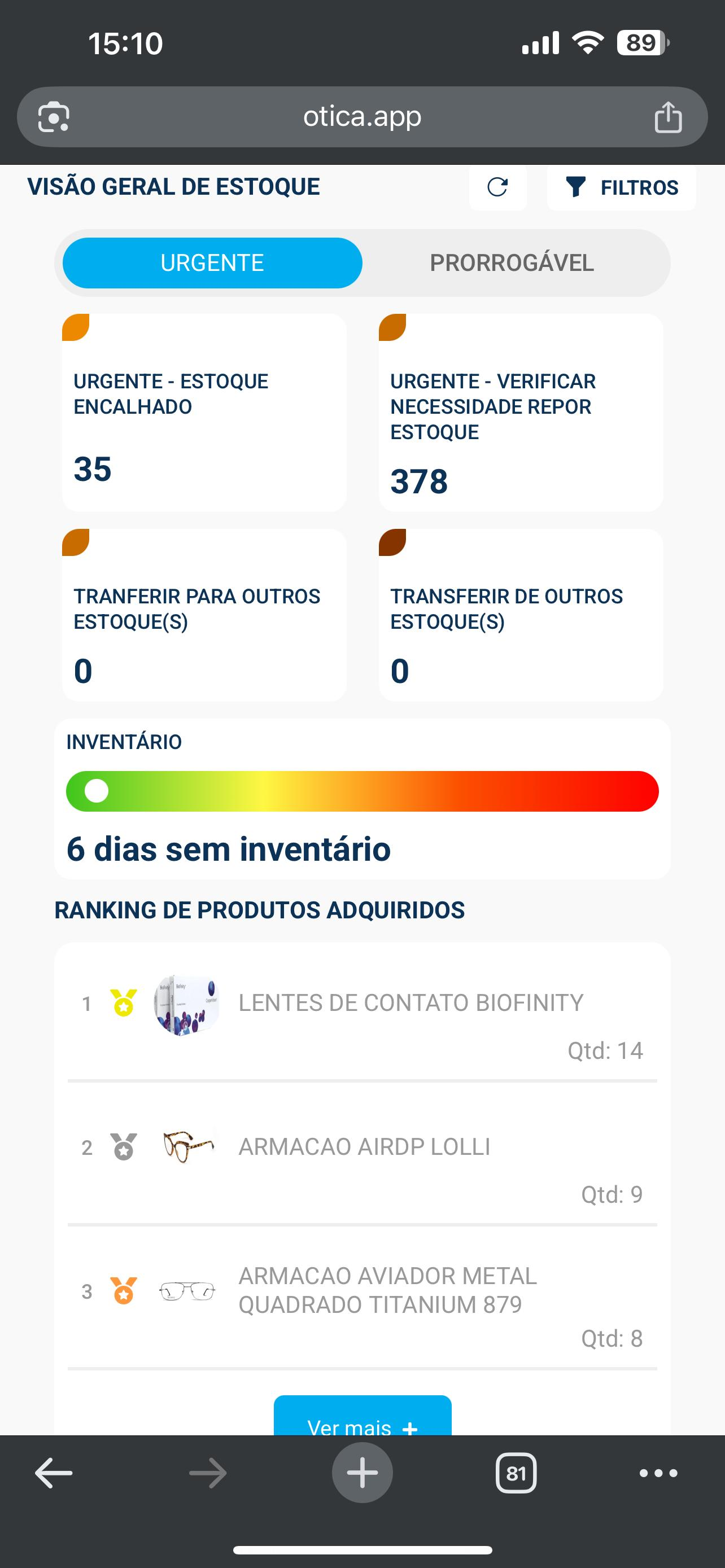Open the Urgente - Estoque Encalhado card

204,413
